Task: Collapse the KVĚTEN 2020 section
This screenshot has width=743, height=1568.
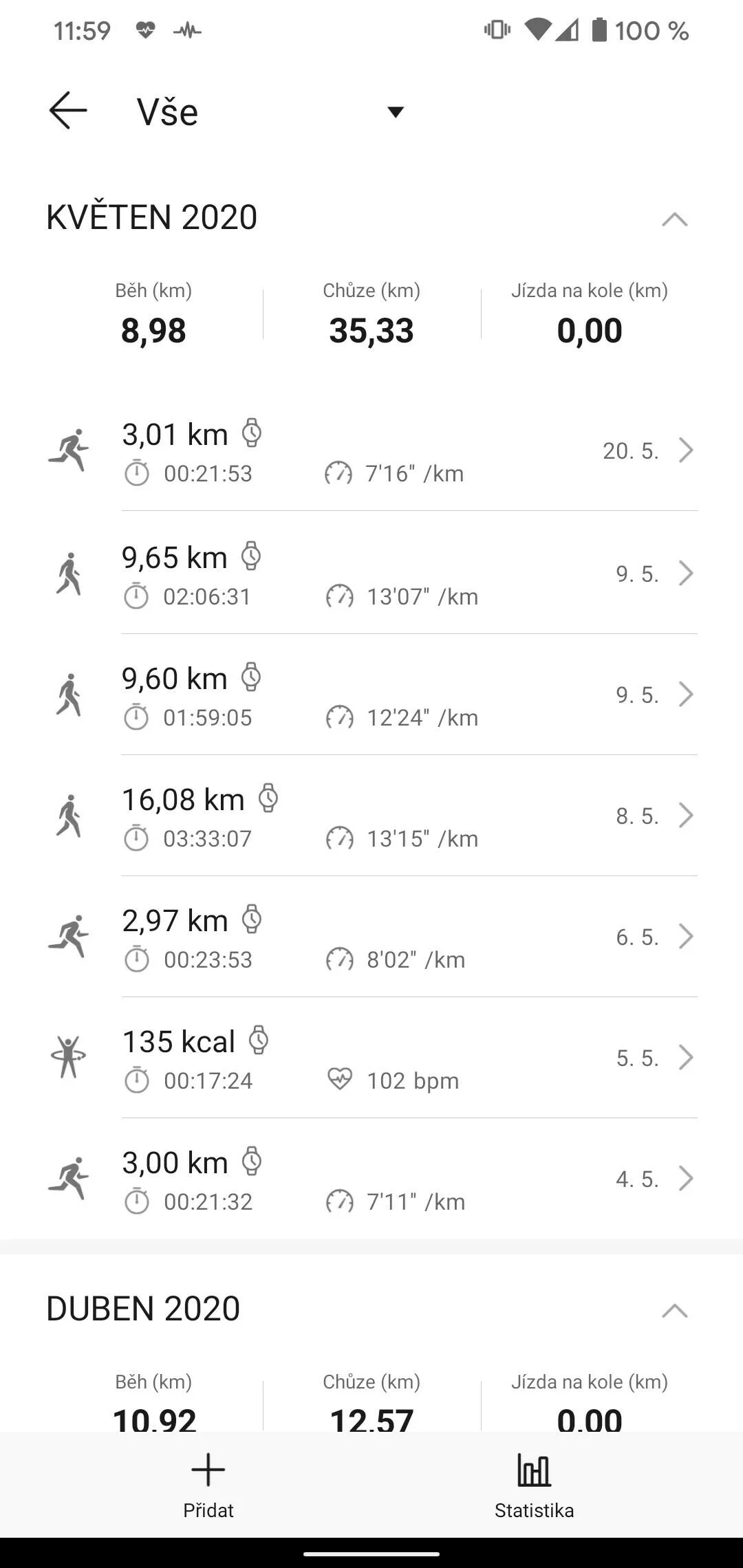Action: point(674,219)
